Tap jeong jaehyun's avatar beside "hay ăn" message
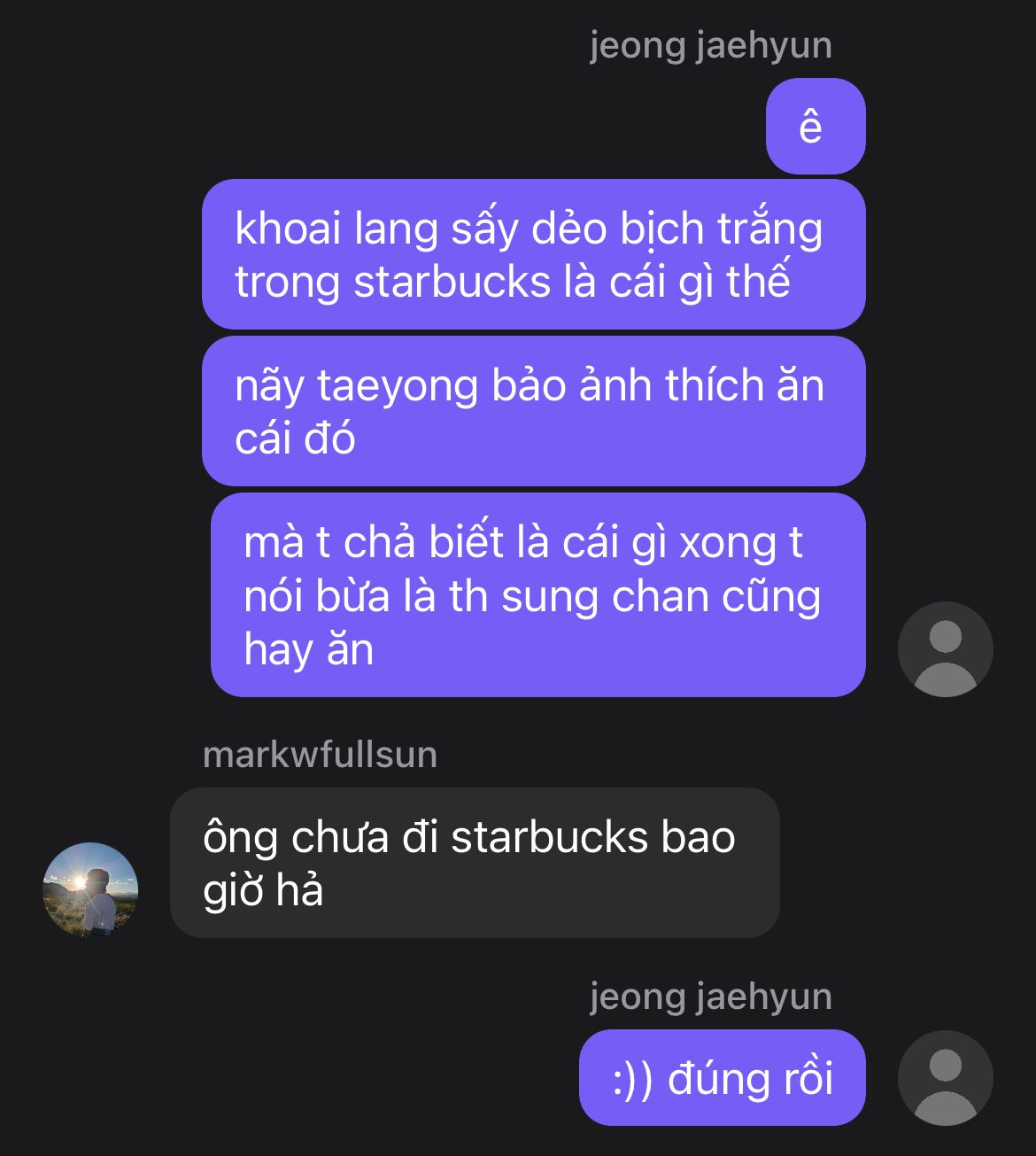 click(x=945, y=649)
